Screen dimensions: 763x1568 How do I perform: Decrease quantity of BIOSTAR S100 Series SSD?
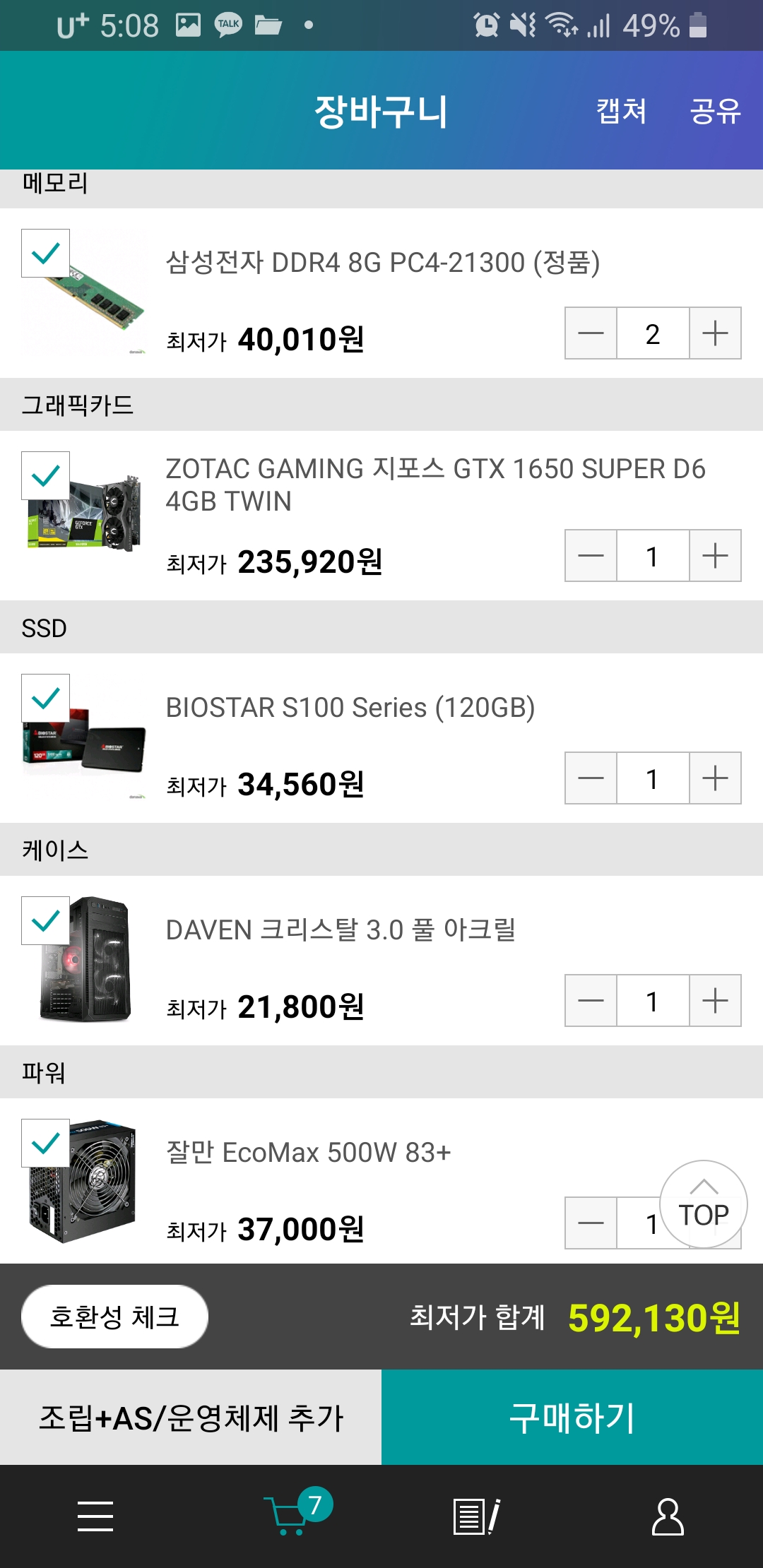pyautogui.click(x=591, y=778)
